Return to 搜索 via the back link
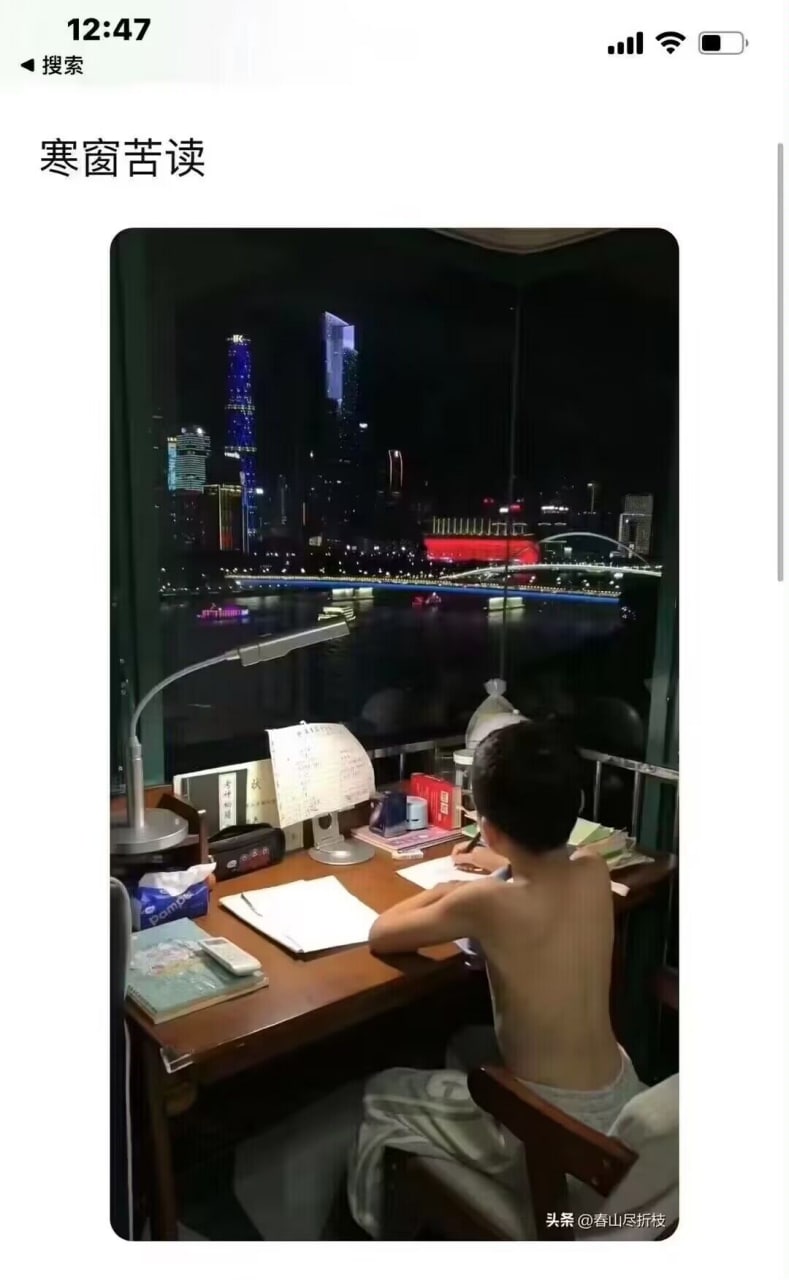 click(x=52, y=66)
